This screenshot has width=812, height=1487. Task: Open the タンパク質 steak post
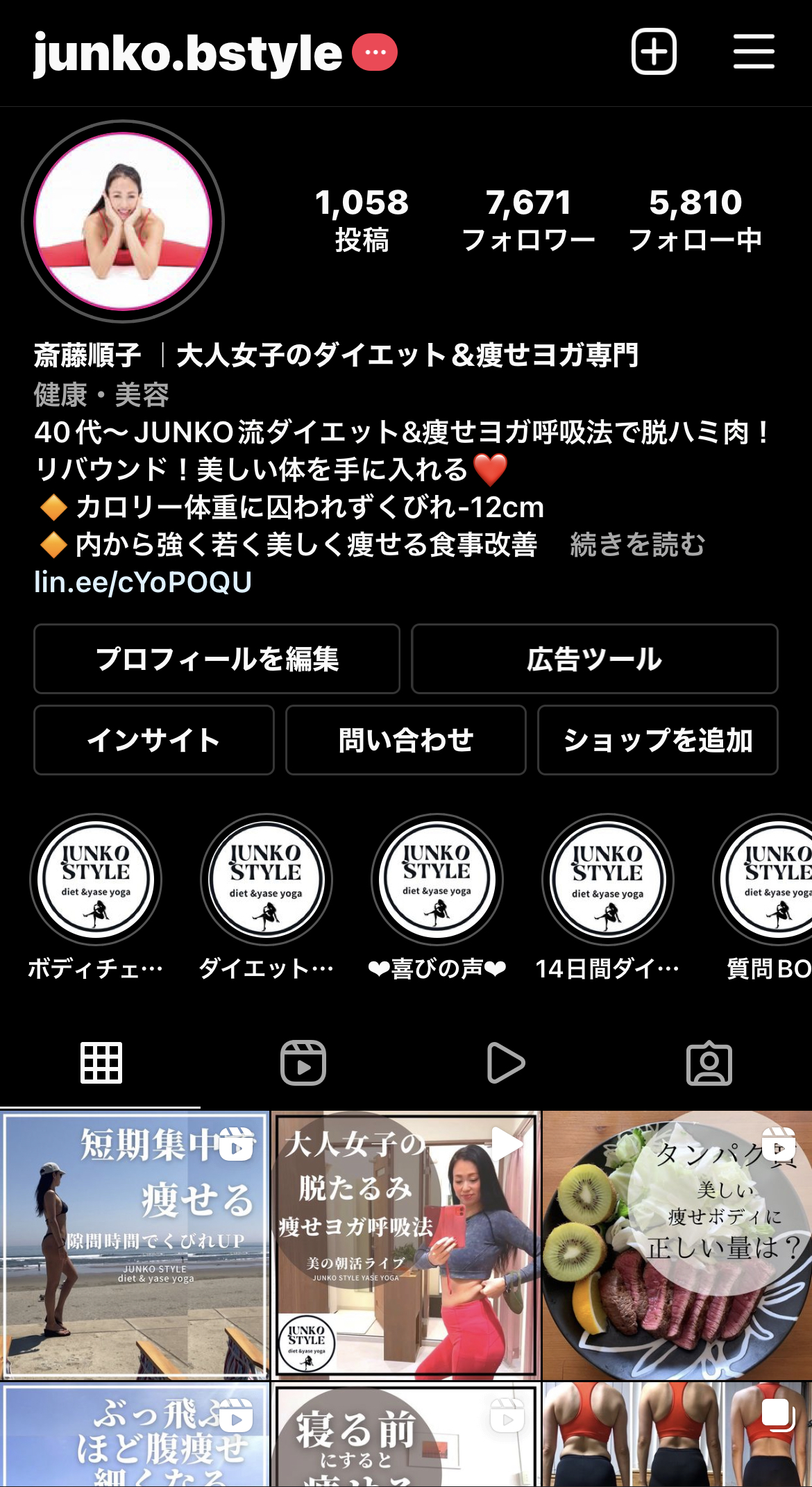coord(677,1244)
